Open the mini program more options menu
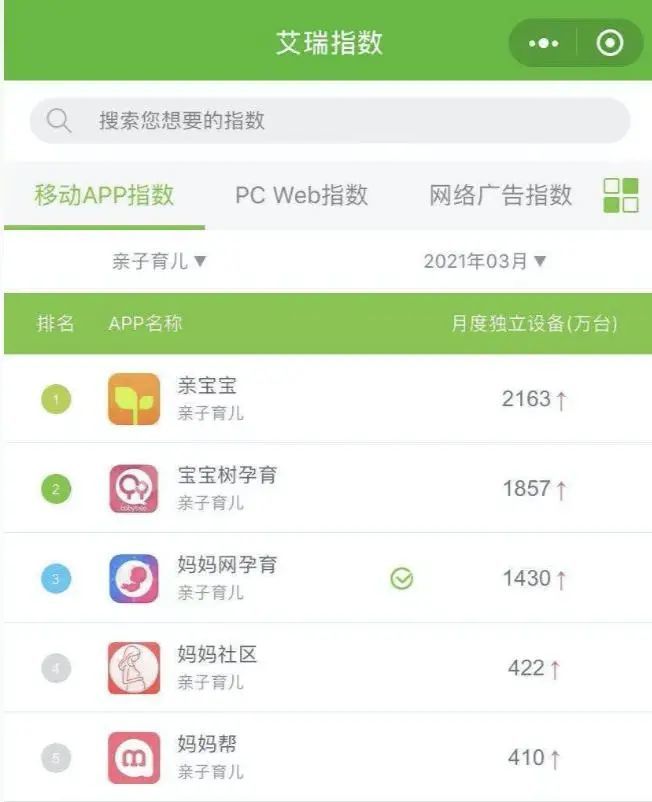 coord(544,43)
